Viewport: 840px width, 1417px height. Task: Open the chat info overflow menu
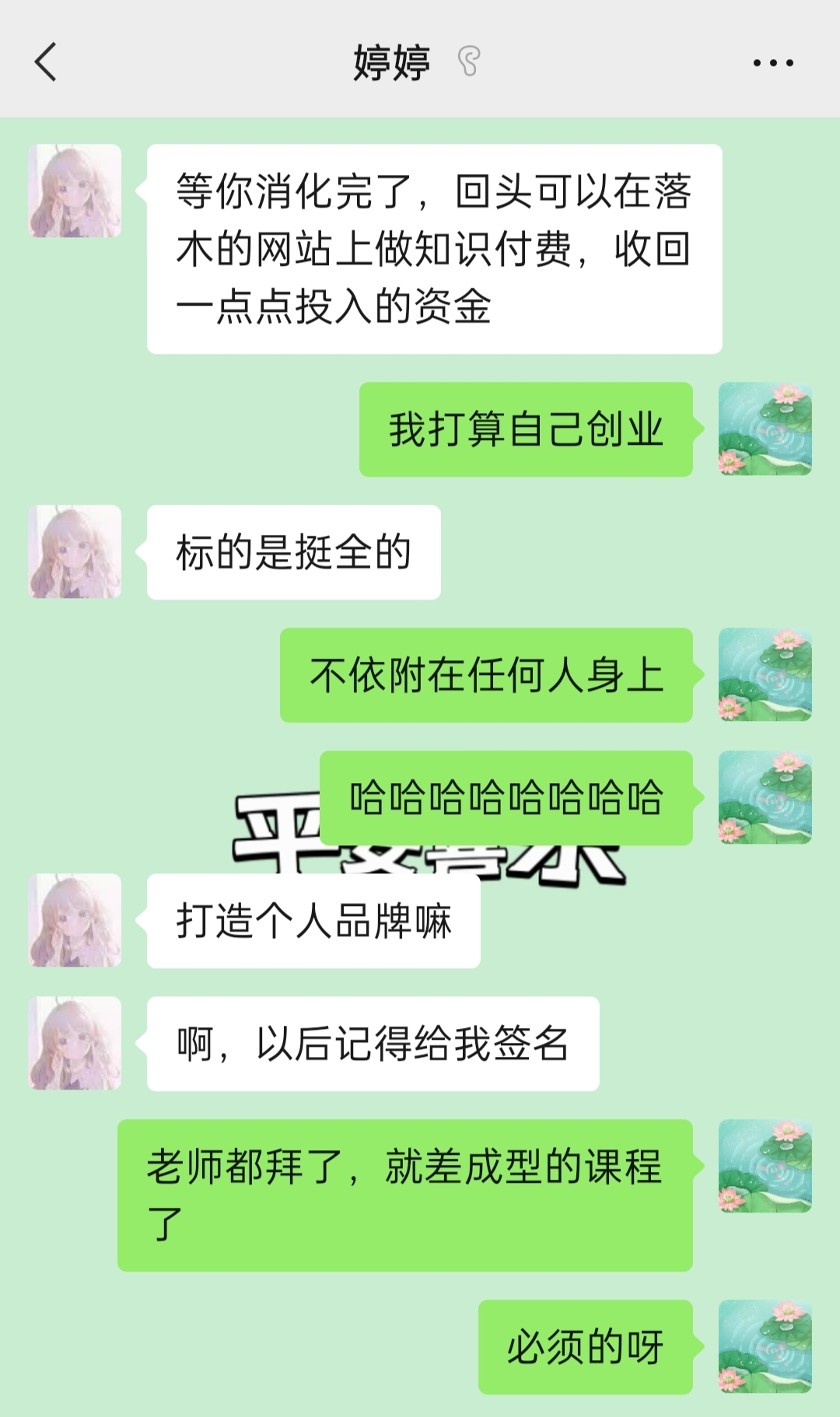(773, 63)
